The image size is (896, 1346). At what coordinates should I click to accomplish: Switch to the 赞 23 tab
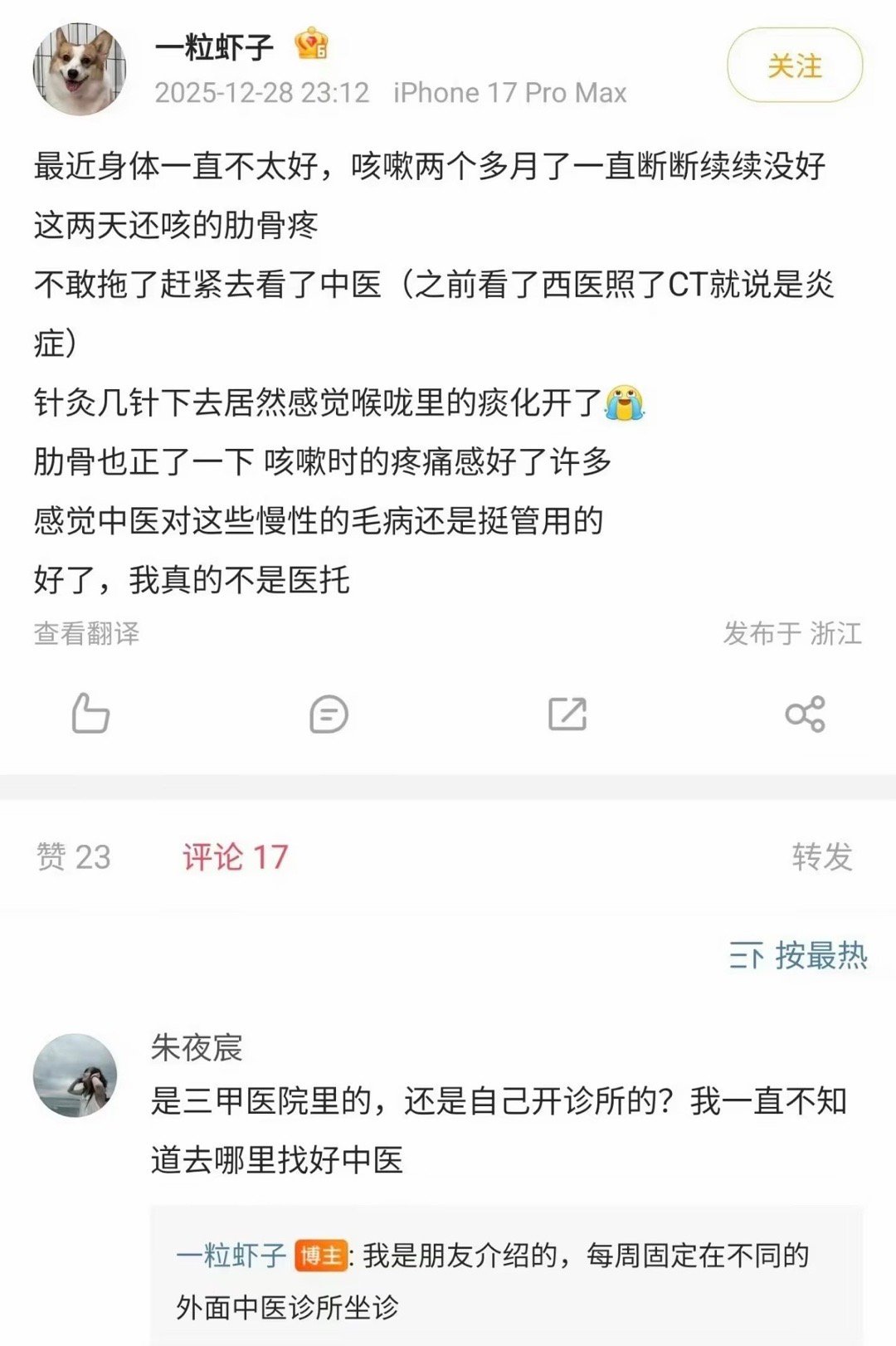click(x=73, y=857)
